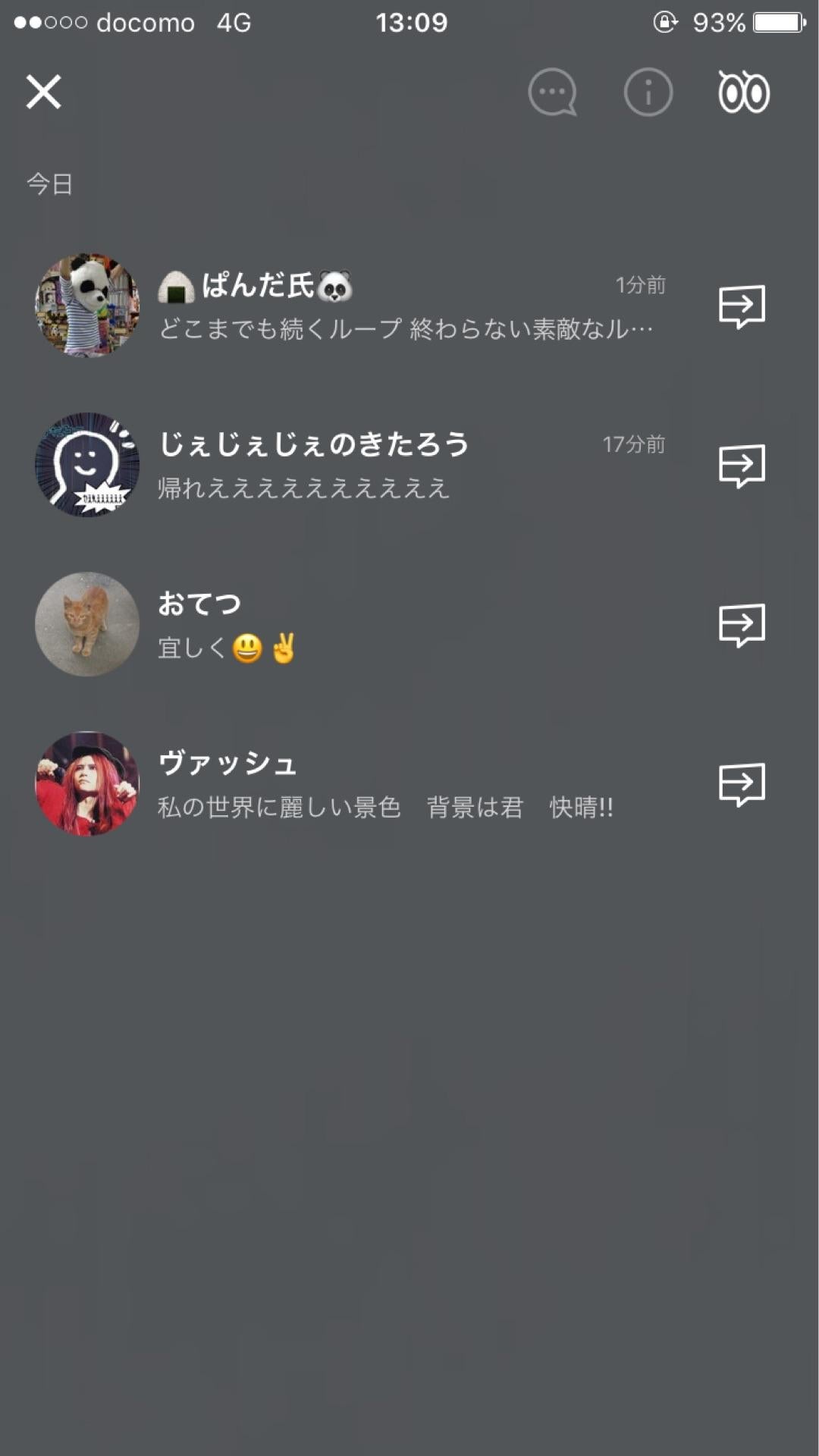Open the comments speech bubble icon
This screenshot has width=819, height=1456.
point(553,93)
